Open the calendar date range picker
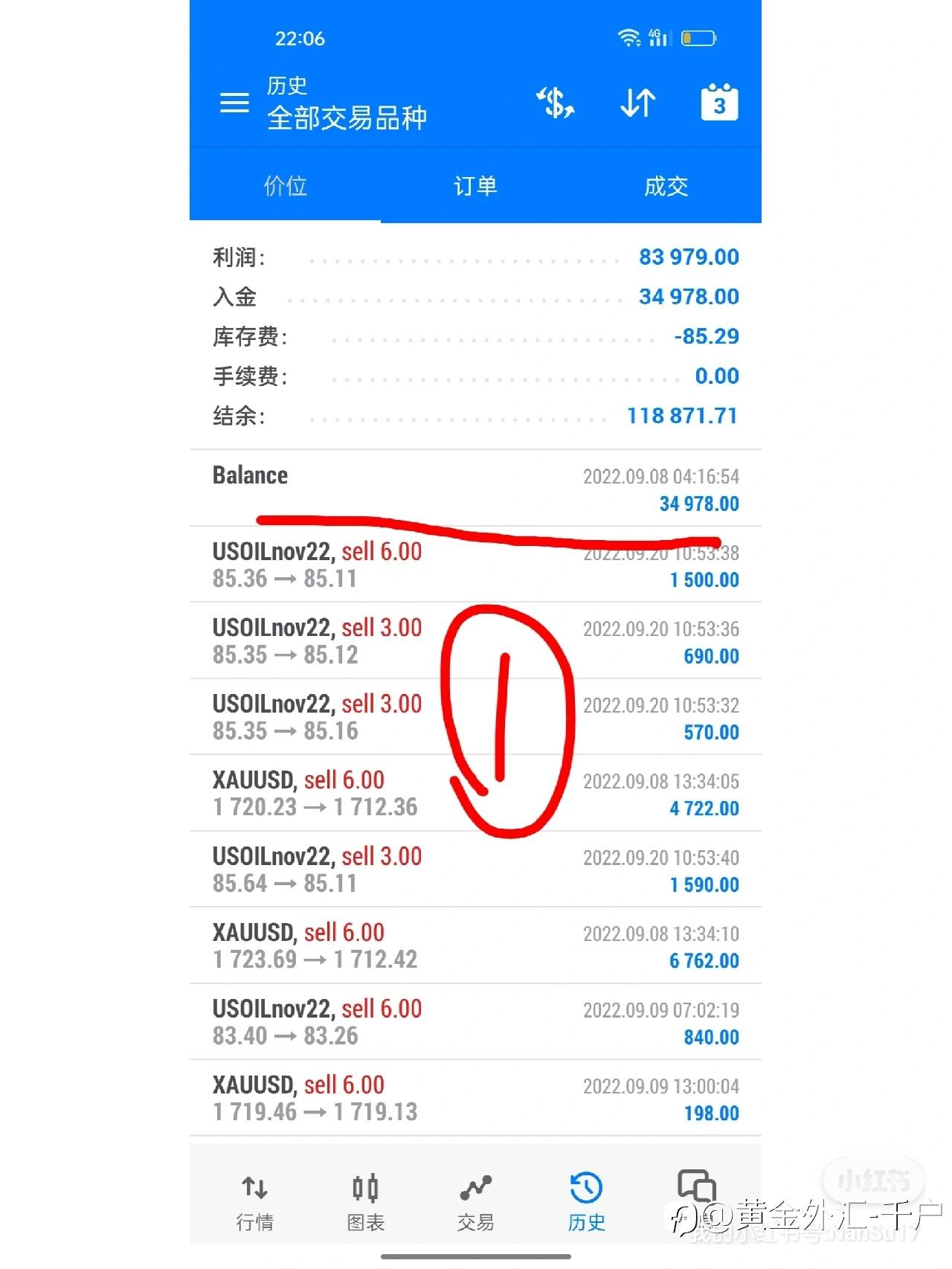The height and width of the screenshot is (1269, 952). pos(719,102)
